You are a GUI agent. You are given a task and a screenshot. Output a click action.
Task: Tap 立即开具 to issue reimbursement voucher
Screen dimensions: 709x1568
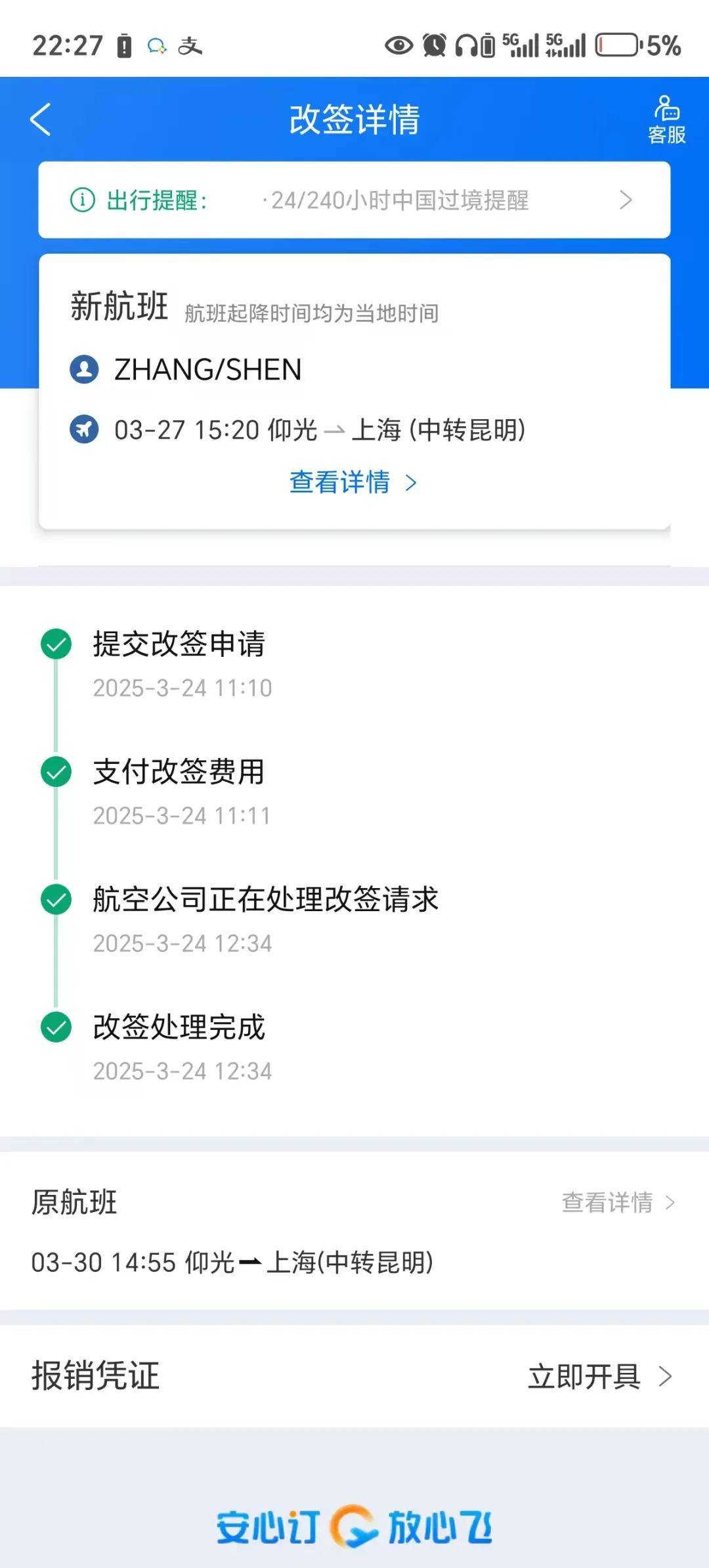pyautogui.click(x=600, y=1376)
